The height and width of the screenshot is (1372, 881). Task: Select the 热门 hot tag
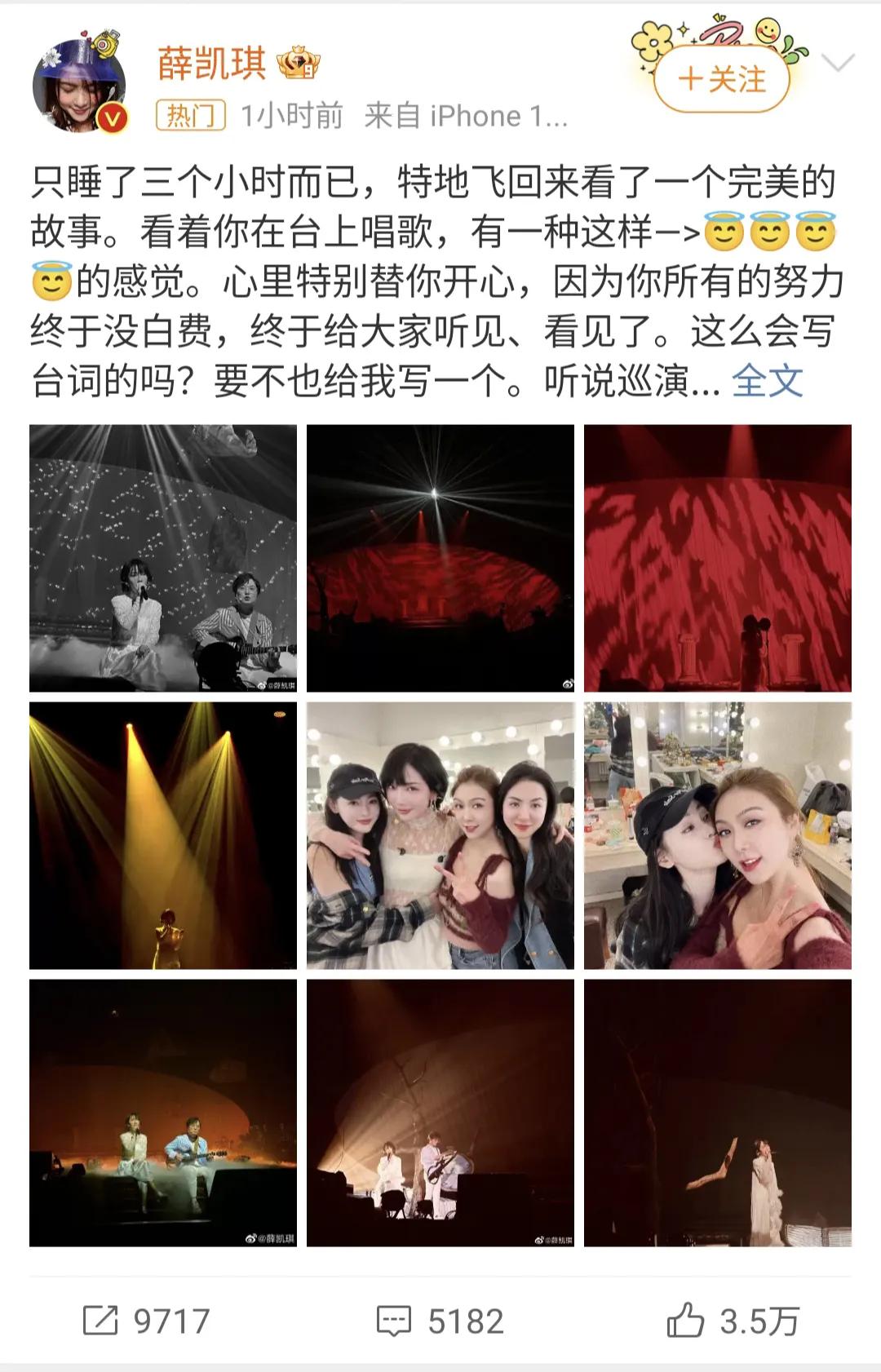tap(191, 117)
